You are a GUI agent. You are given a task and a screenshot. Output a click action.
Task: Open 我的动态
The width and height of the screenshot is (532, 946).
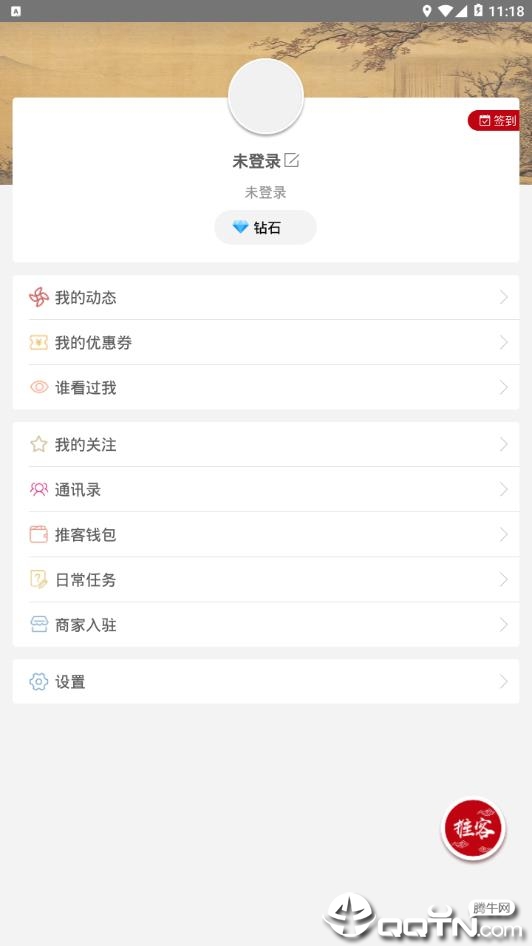click(266, 297)
